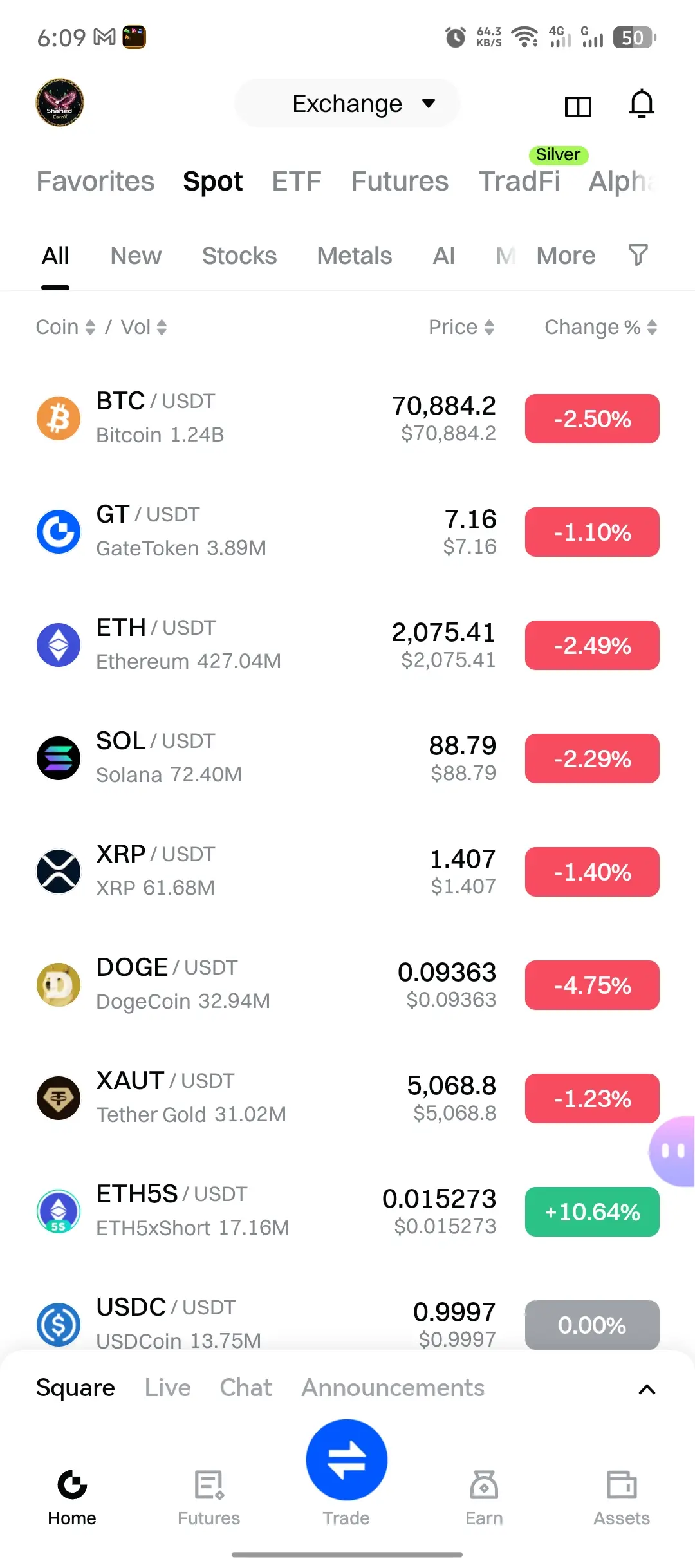Open the filter funnel icon

coord(638,255)
